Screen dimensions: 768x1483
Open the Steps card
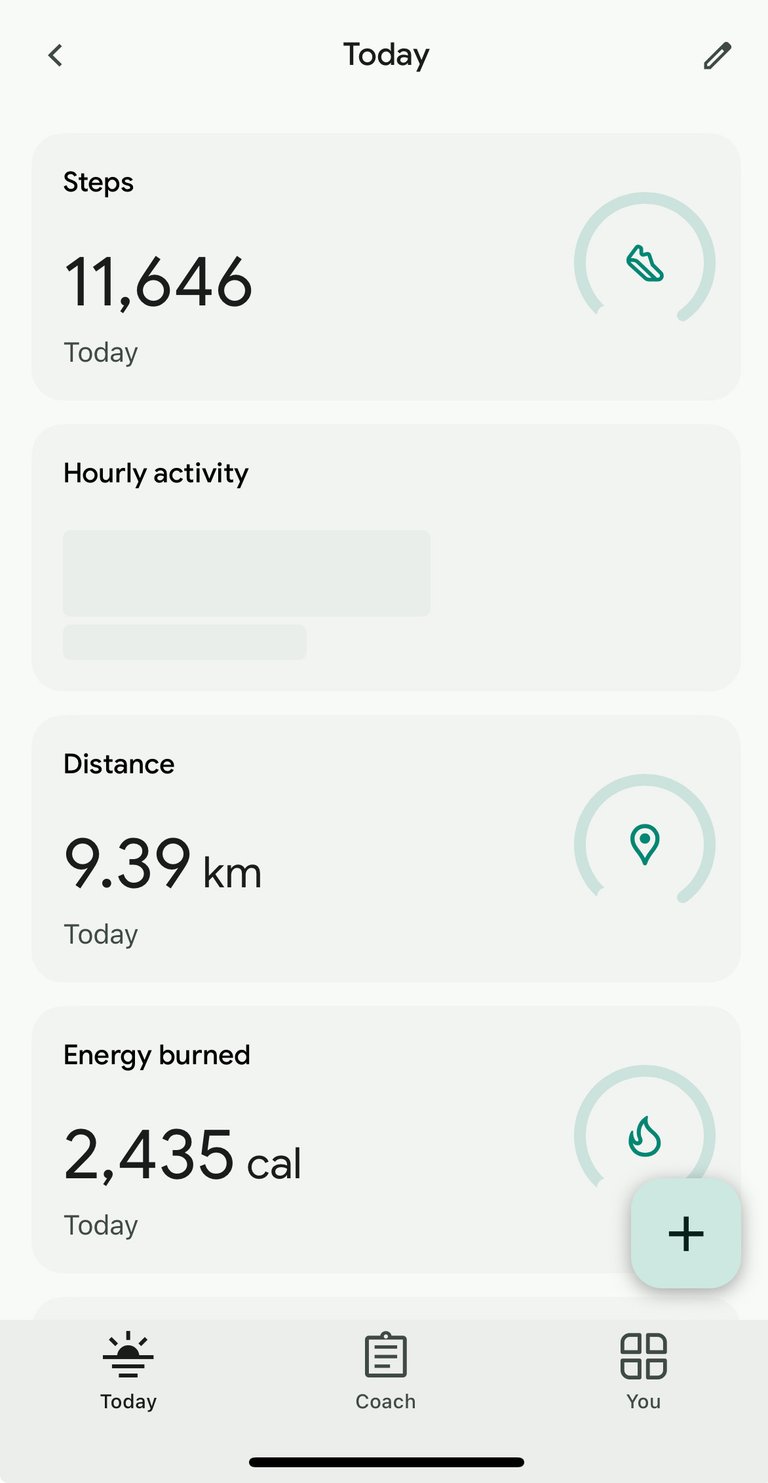(386, 267)
